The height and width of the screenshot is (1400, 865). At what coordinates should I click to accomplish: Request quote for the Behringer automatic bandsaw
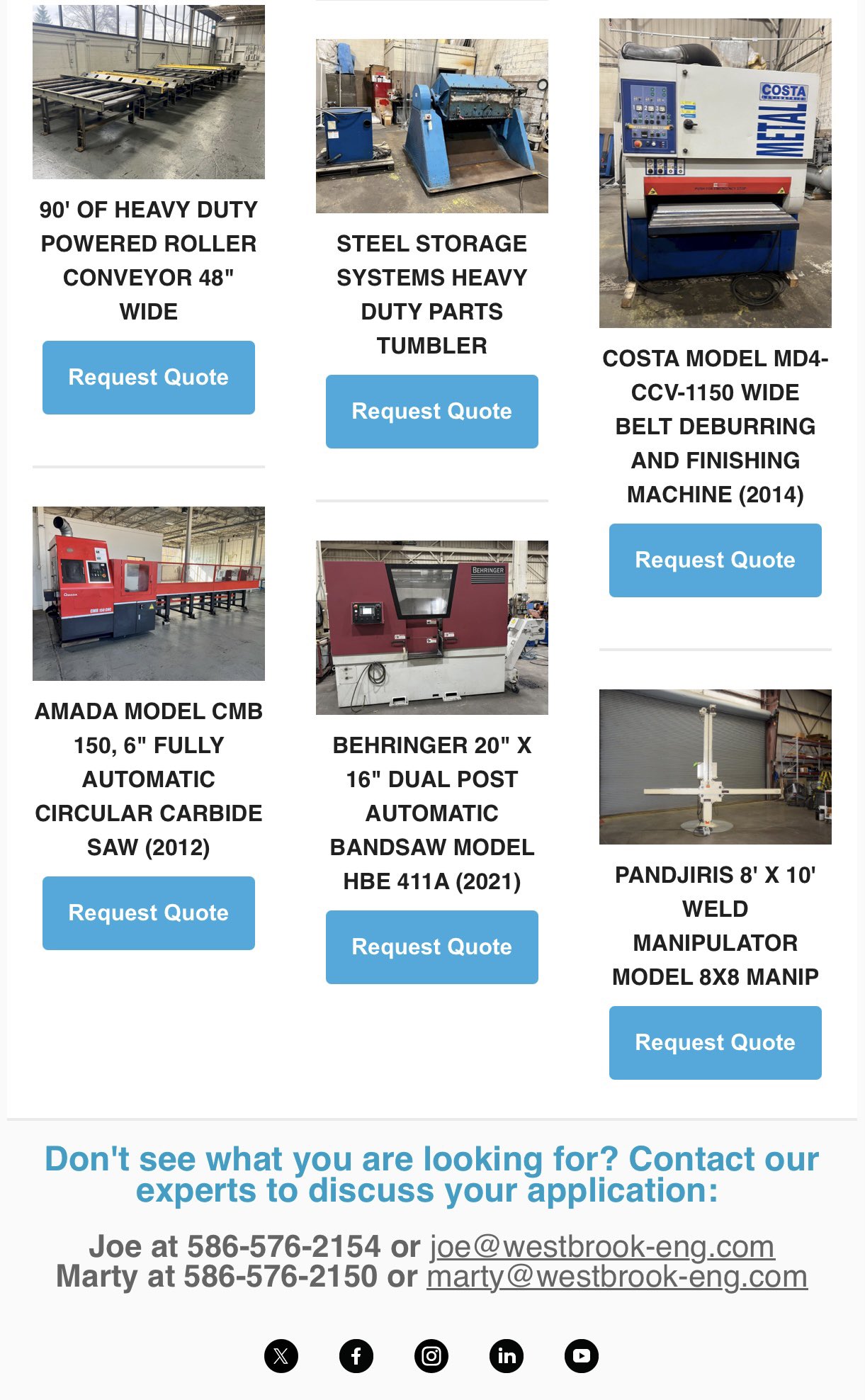coord(431,947)
